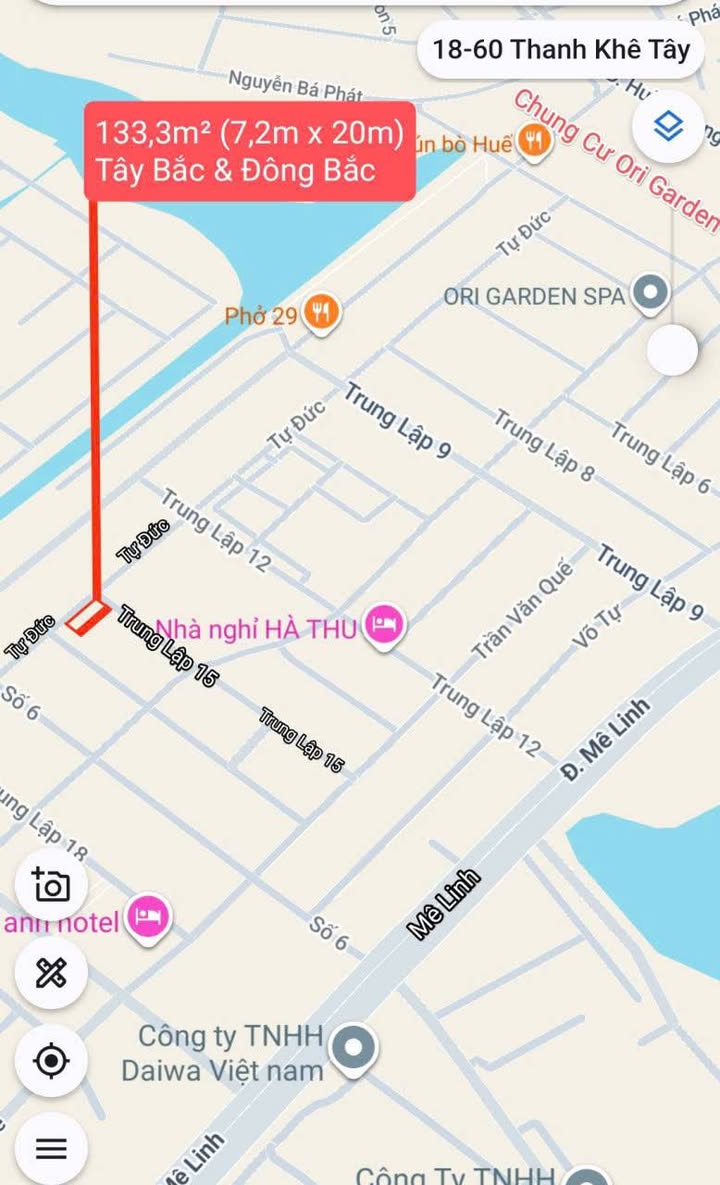
Task: Open the map layers button
Action: pos(668,126)
